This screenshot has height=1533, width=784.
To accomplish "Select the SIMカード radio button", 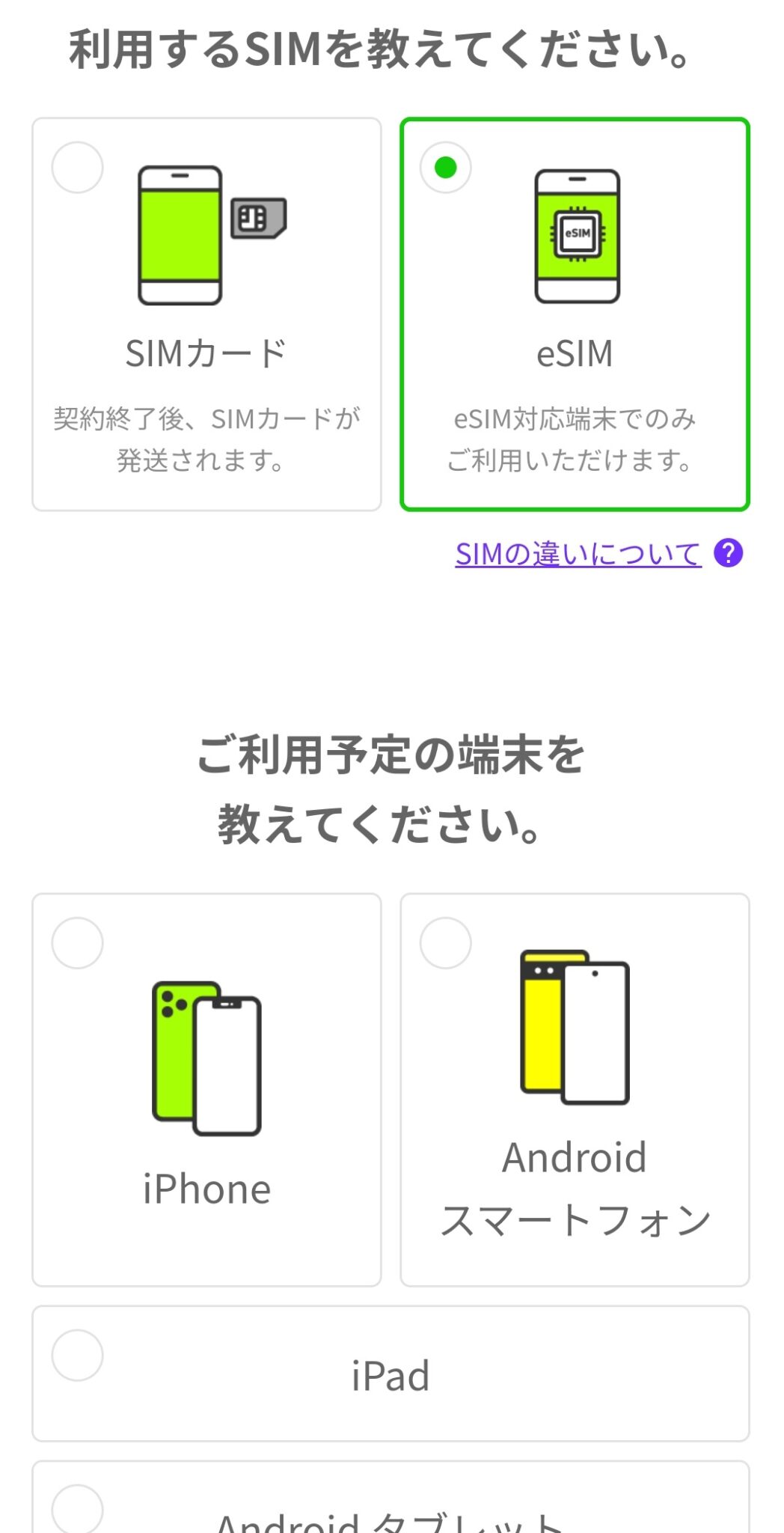I will point(77,168).
